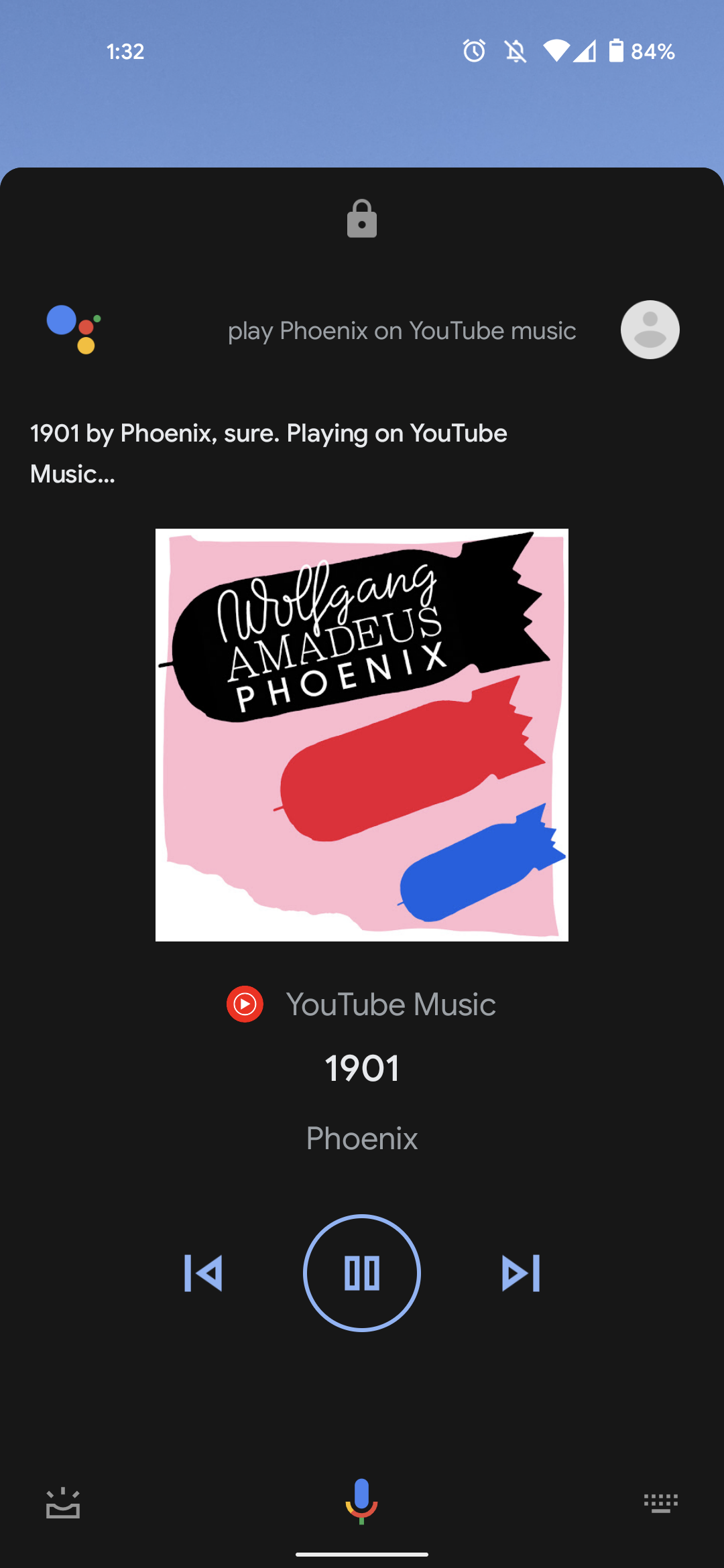This screenshot has width=724, height=1568.
Task: Open YouTube Music from the label
Action: click(390, 1004)
